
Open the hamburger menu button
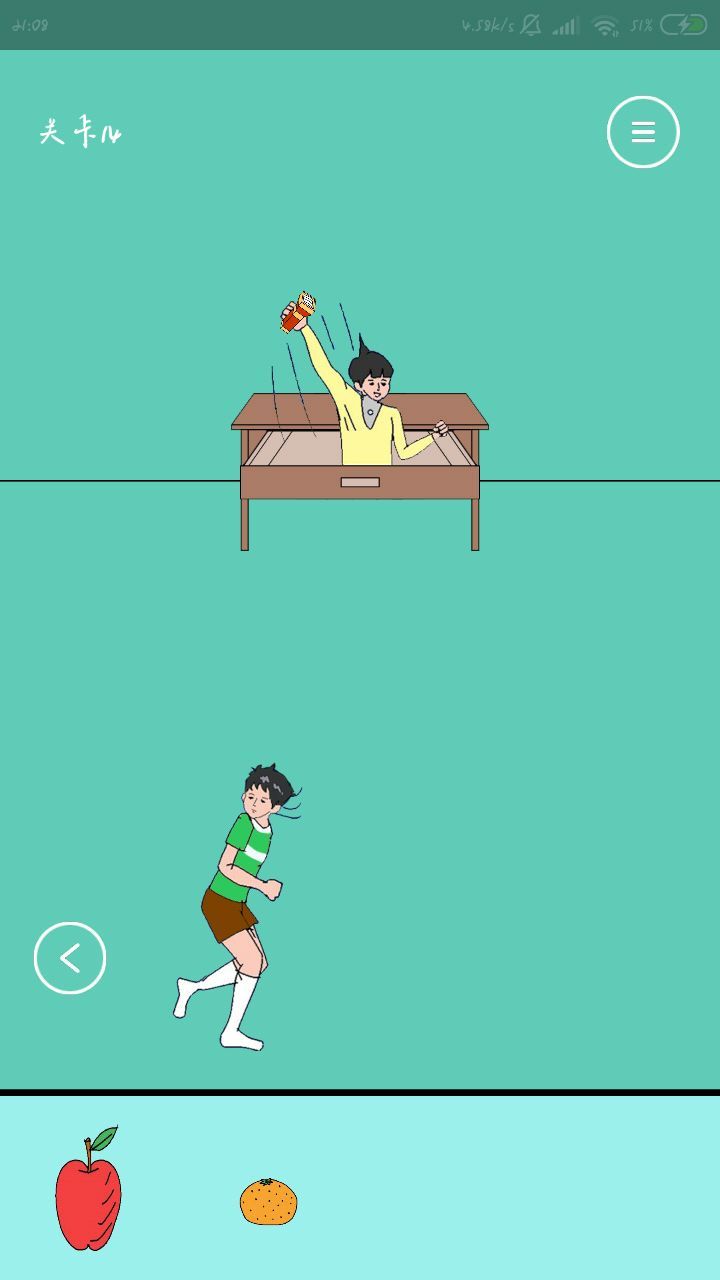tap(643, 132)
